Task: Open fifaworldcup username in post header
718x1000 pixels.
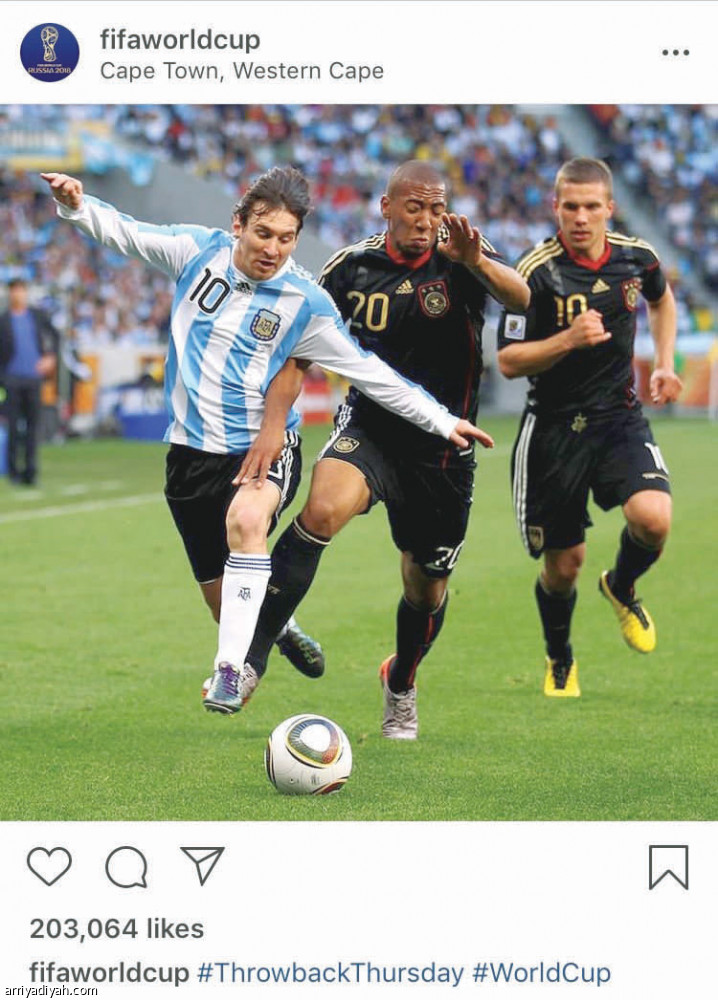Action: [180, 40]
